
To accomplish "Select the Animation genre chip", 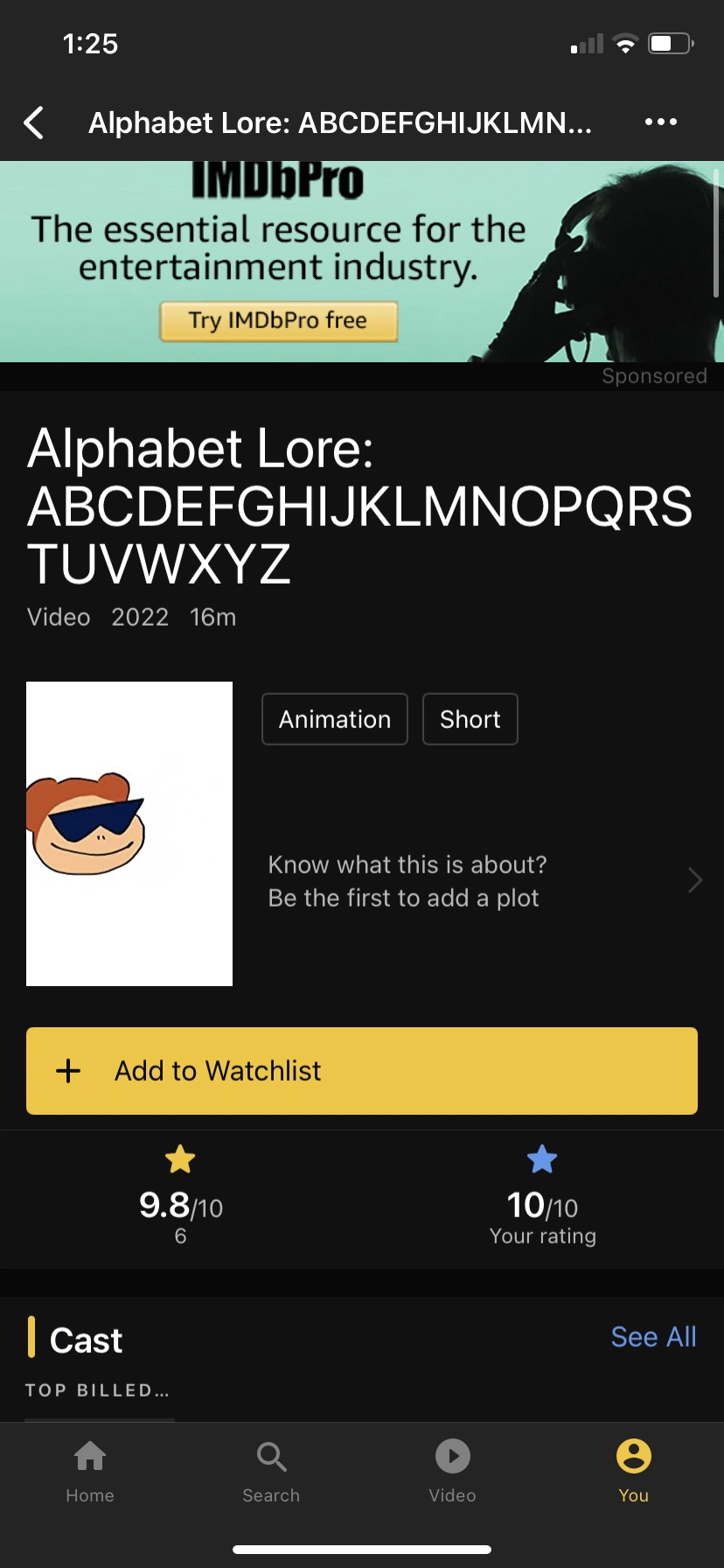I will (335, 719).
